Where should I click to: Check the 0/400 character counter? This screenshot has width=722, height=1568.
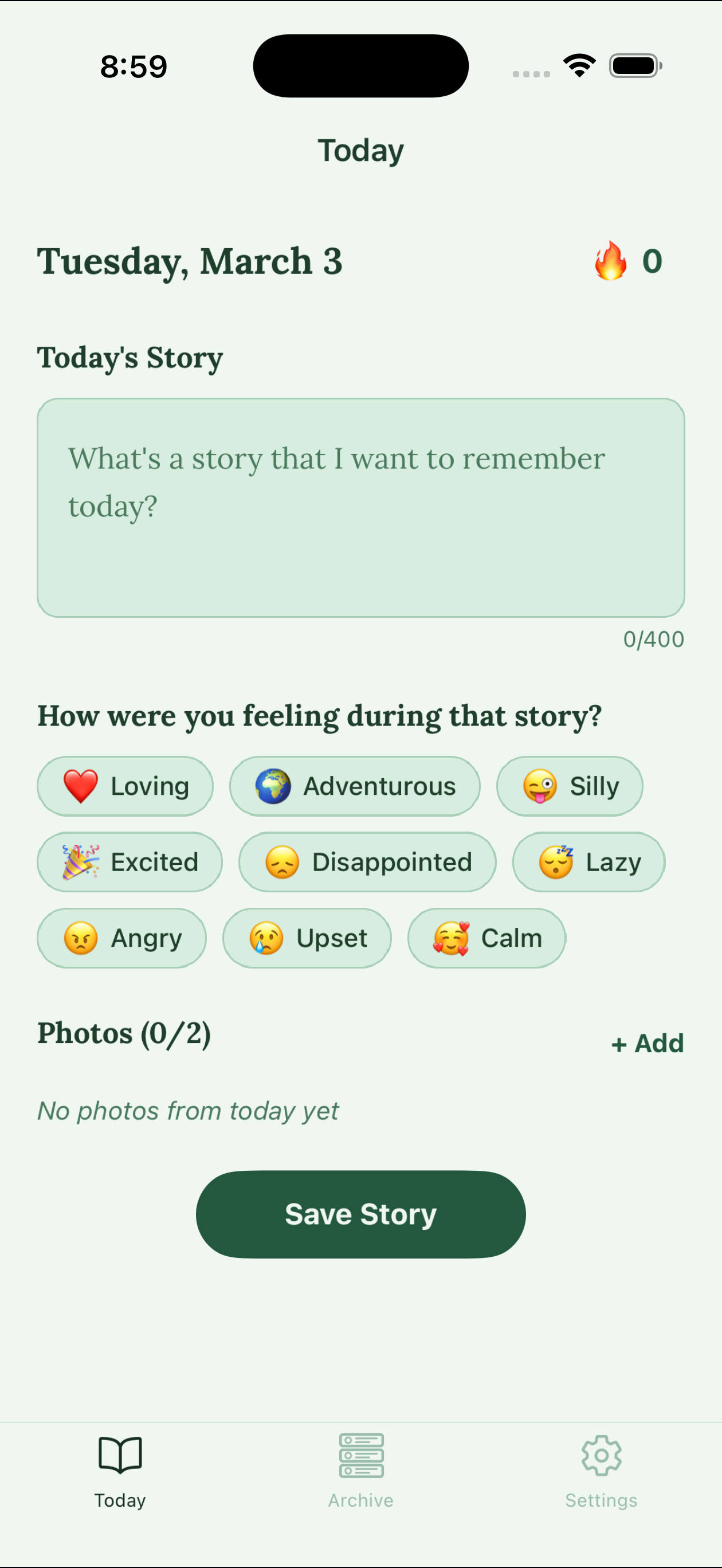654,638
